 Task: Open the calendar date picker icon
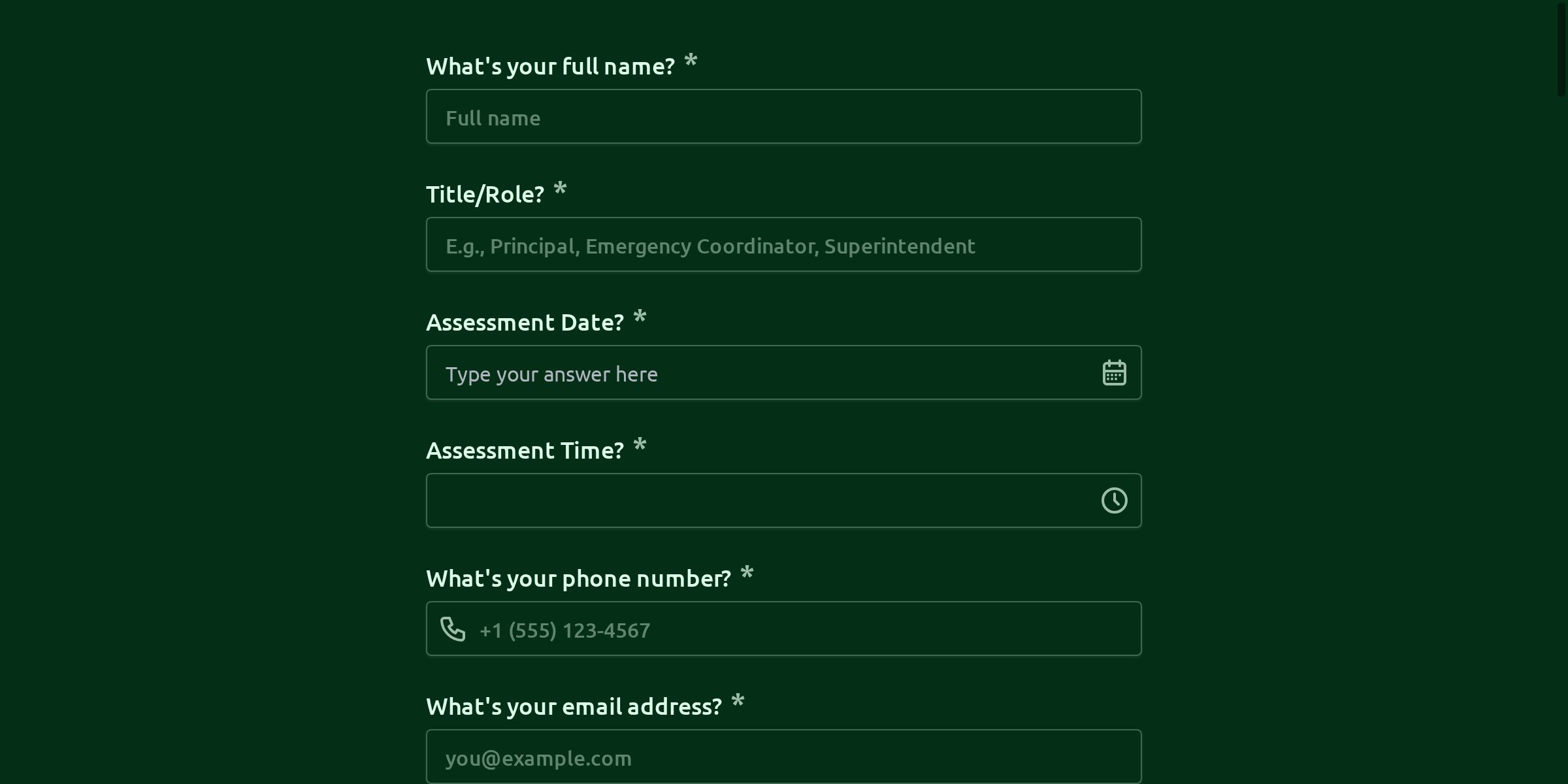1114,373
